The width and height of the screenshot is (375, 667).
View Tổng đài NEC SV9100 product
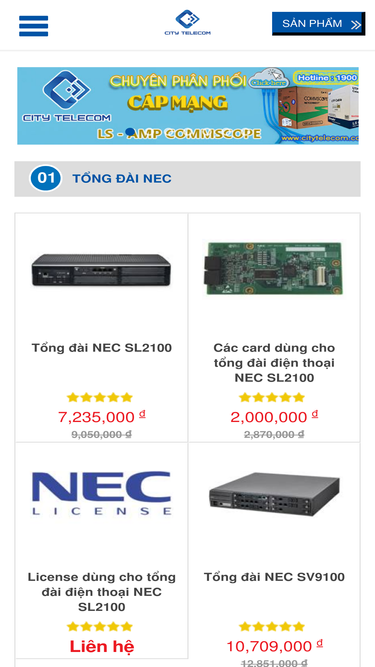[x=274, y=577]
